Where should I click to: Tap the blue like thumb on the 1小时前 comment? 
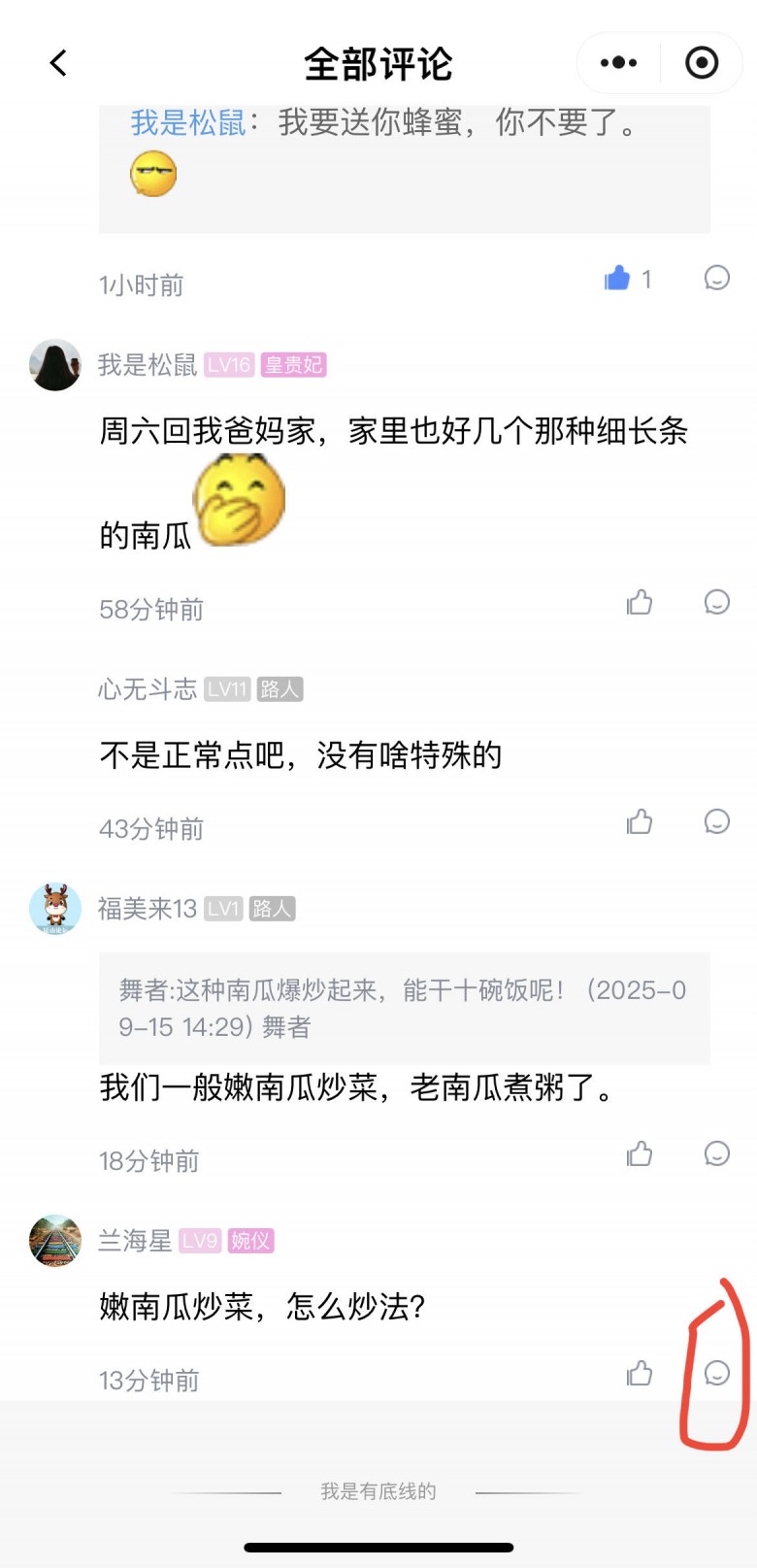point(617,280)
